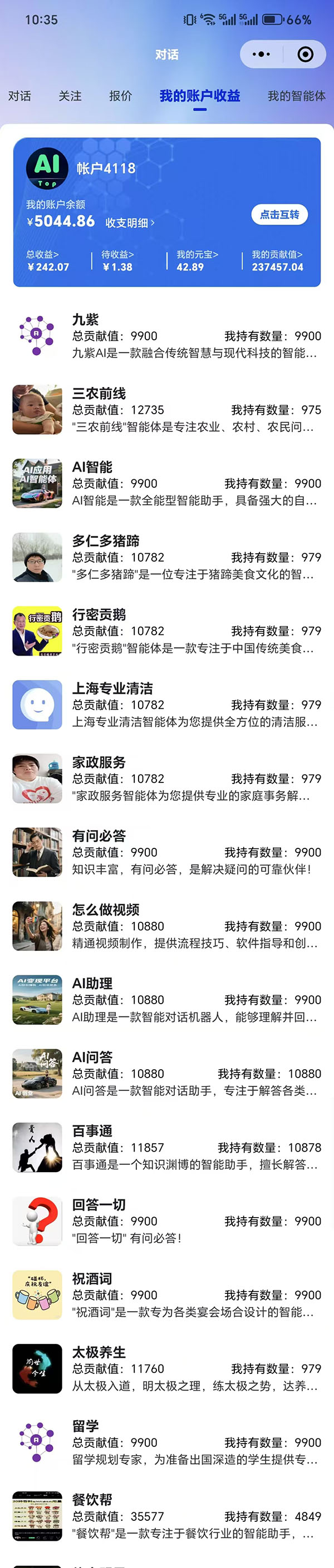Image resolution: width=334 pixels, height=1568 pixels.
Task: Select the 有问必答 agent
Action: (166, 852)
